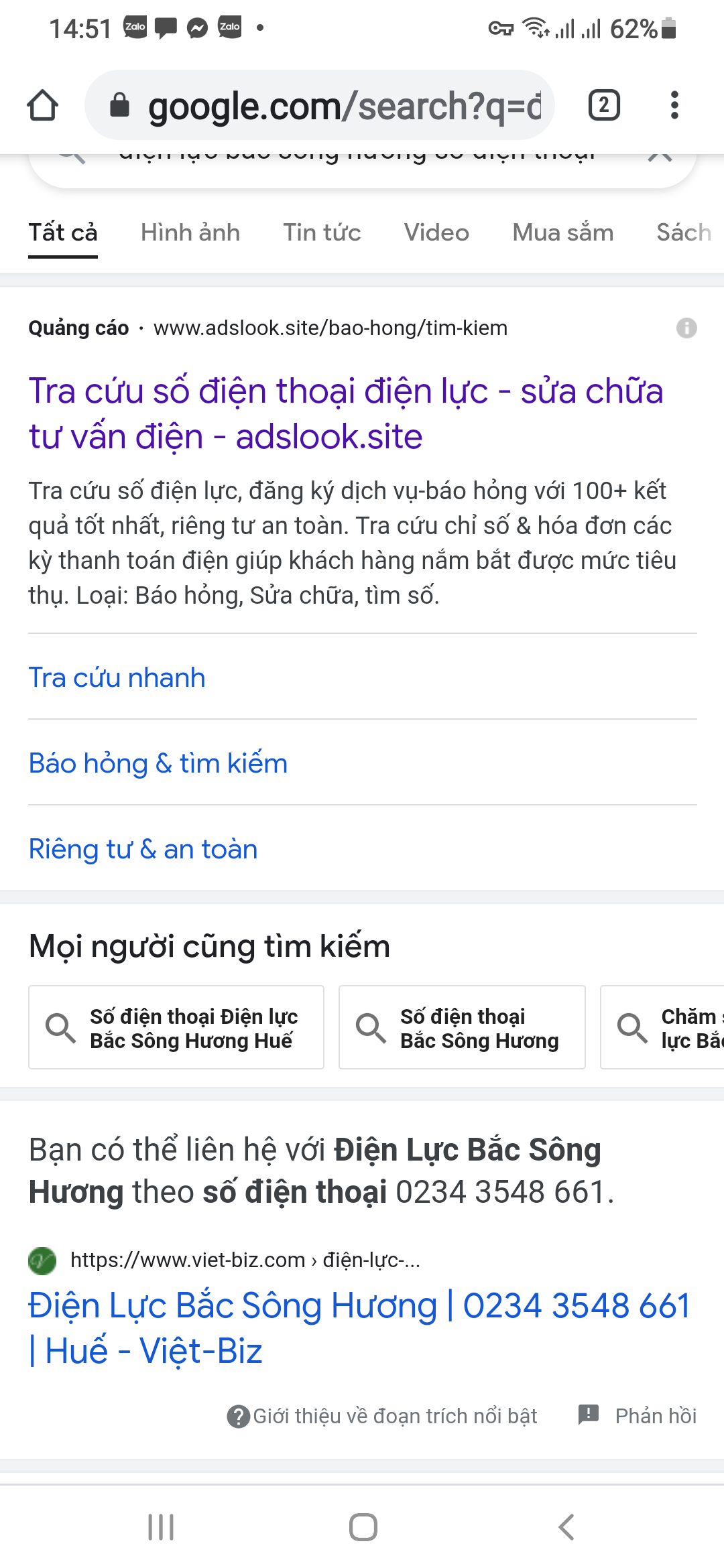Search Số điện thoại Bắc Sông Hương suggestion
This screenshot has width=724, height=1568.
click(x=462, y=1027)
